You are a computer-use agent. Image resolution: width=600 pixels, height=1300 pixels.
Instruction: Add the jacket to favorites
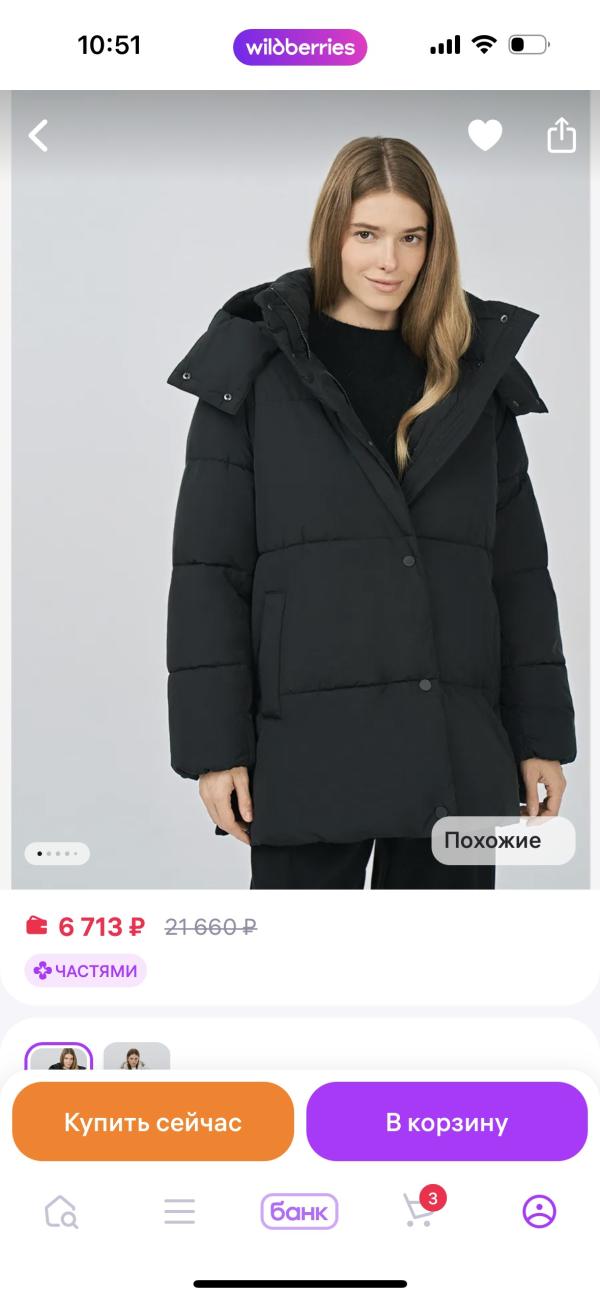pos(485,135)
